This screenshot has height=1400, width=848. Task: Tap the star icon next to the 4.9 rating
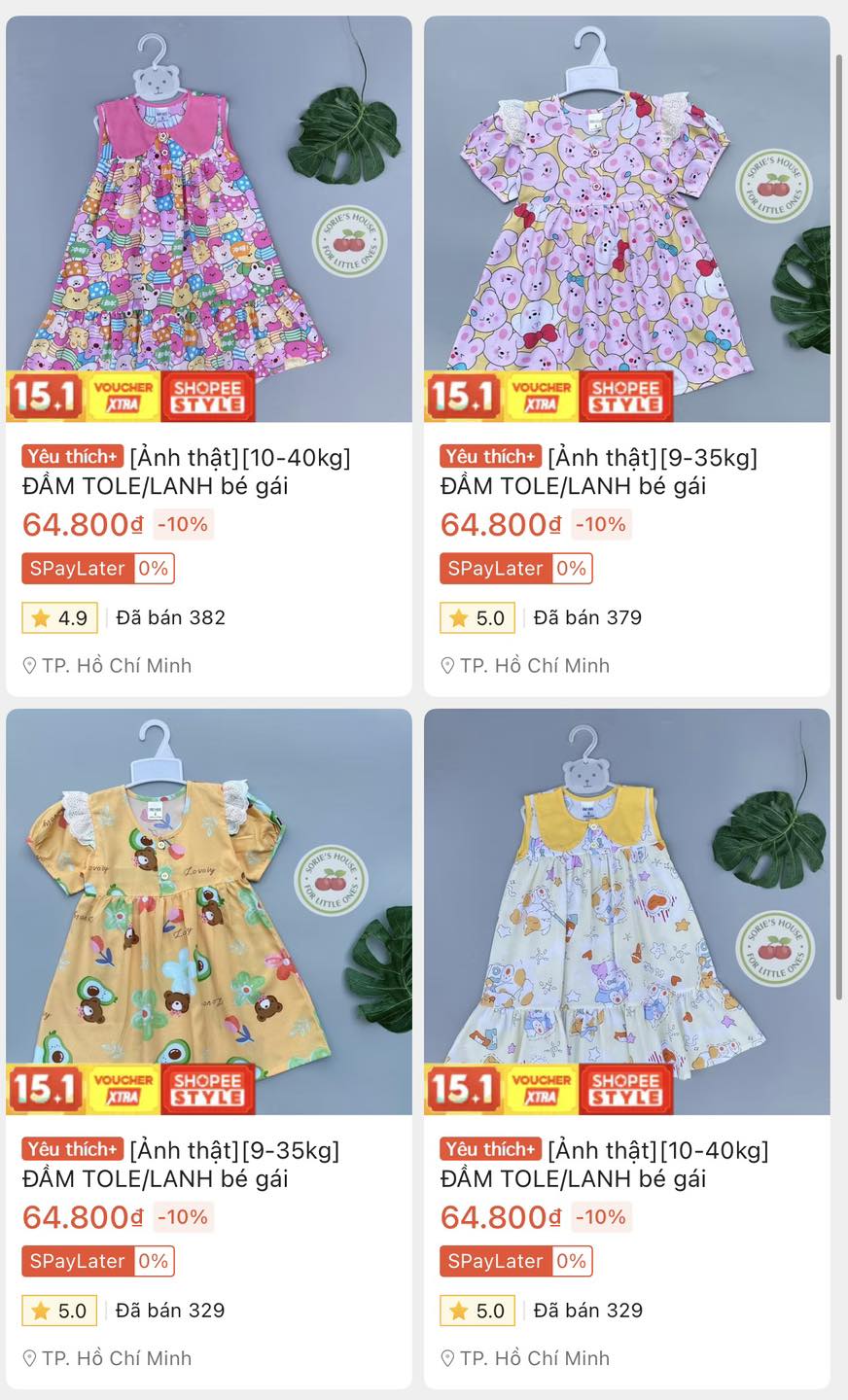[40, 618]
